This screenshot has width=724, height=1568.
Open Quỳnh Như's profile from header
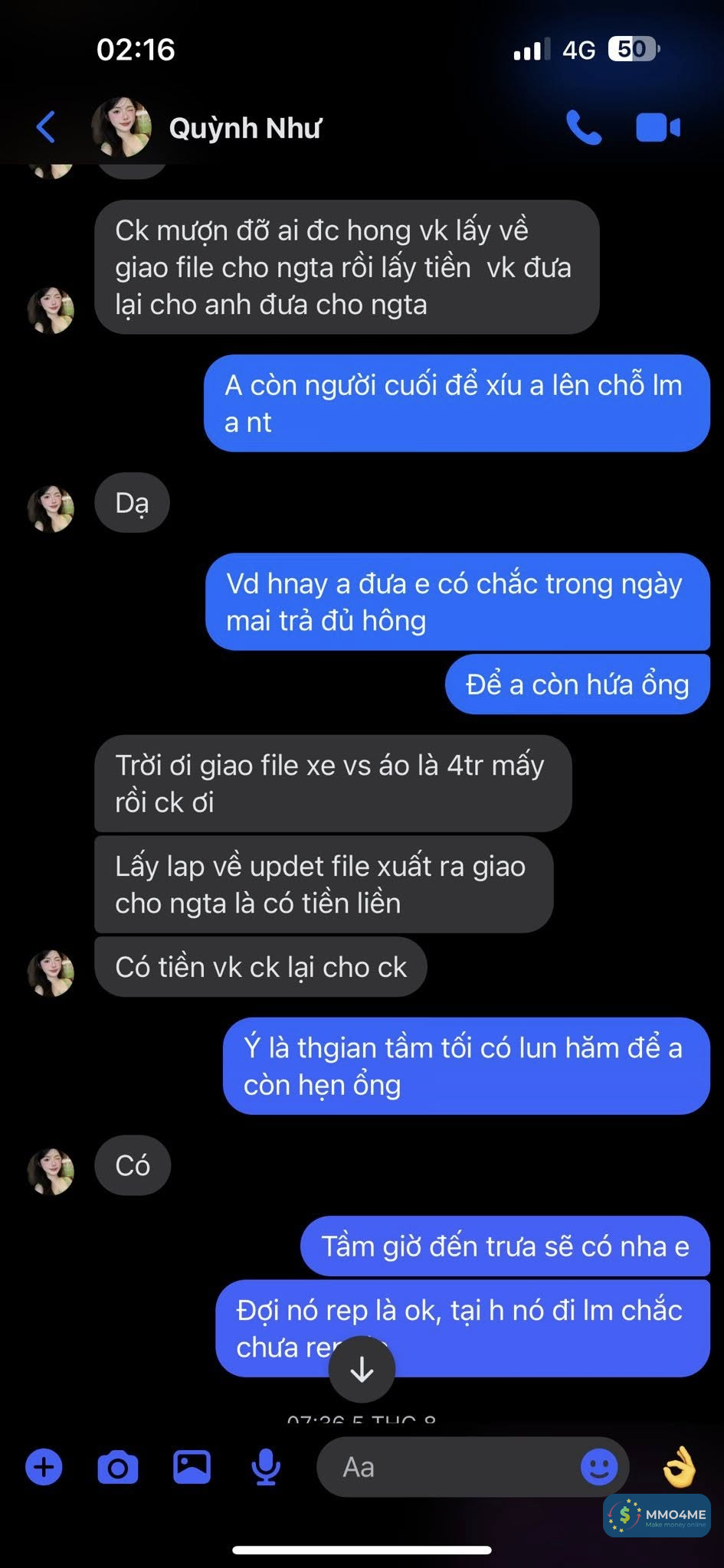(244, 128)
